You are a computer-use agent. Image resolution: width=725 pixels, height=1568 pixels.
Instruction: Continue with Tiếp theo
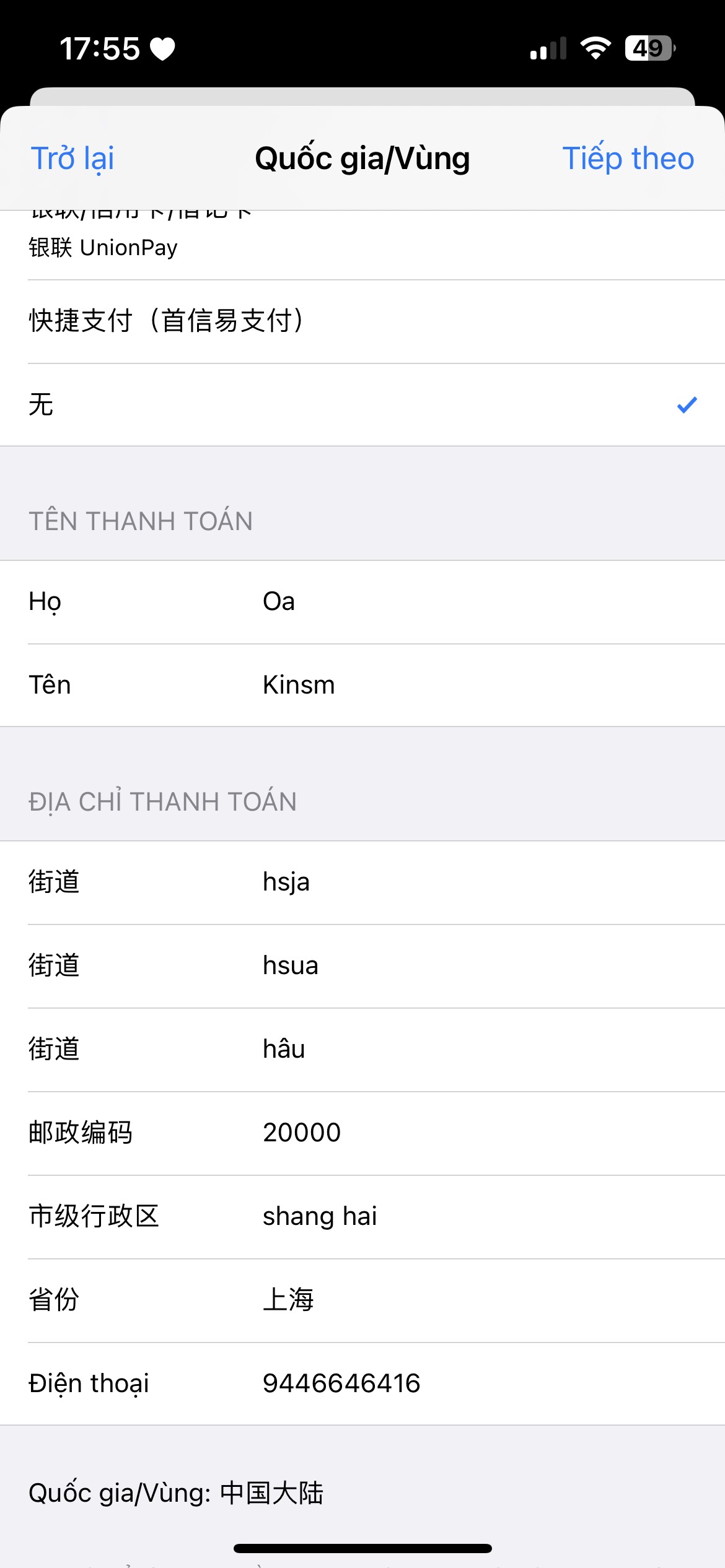pos(628,159)
